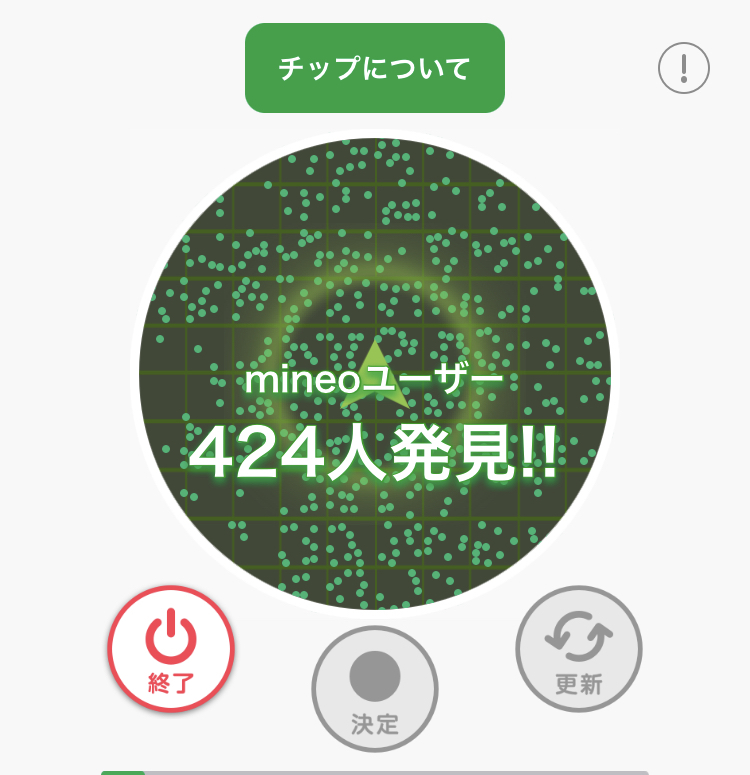
Task: Refresh with the 更新 button
Action: pyautogui.click(x=579, y=647)
